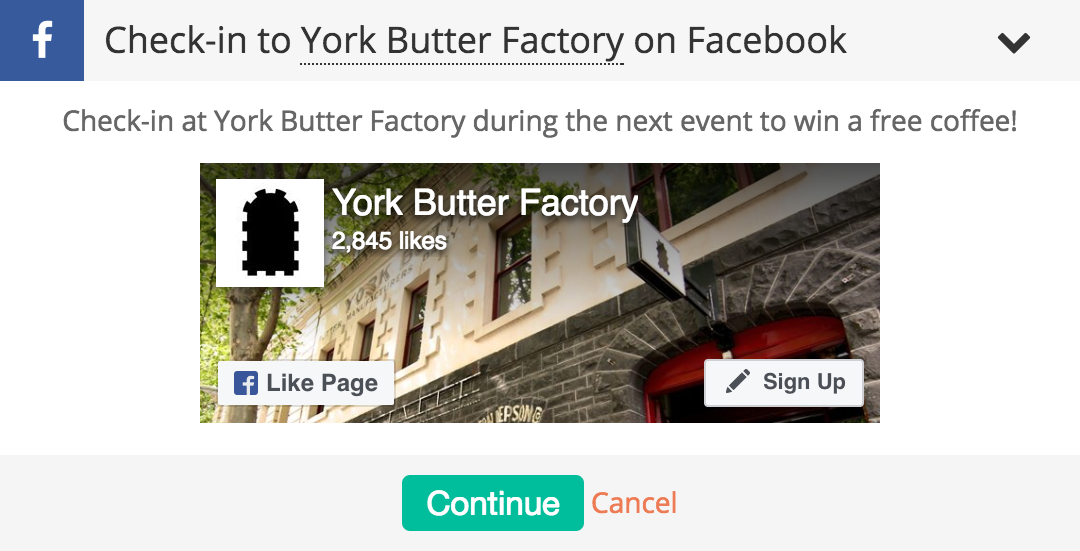Collapse the check-in section with the chevron
This screenshot has height=551, width=1080.
pos(1013,43)
